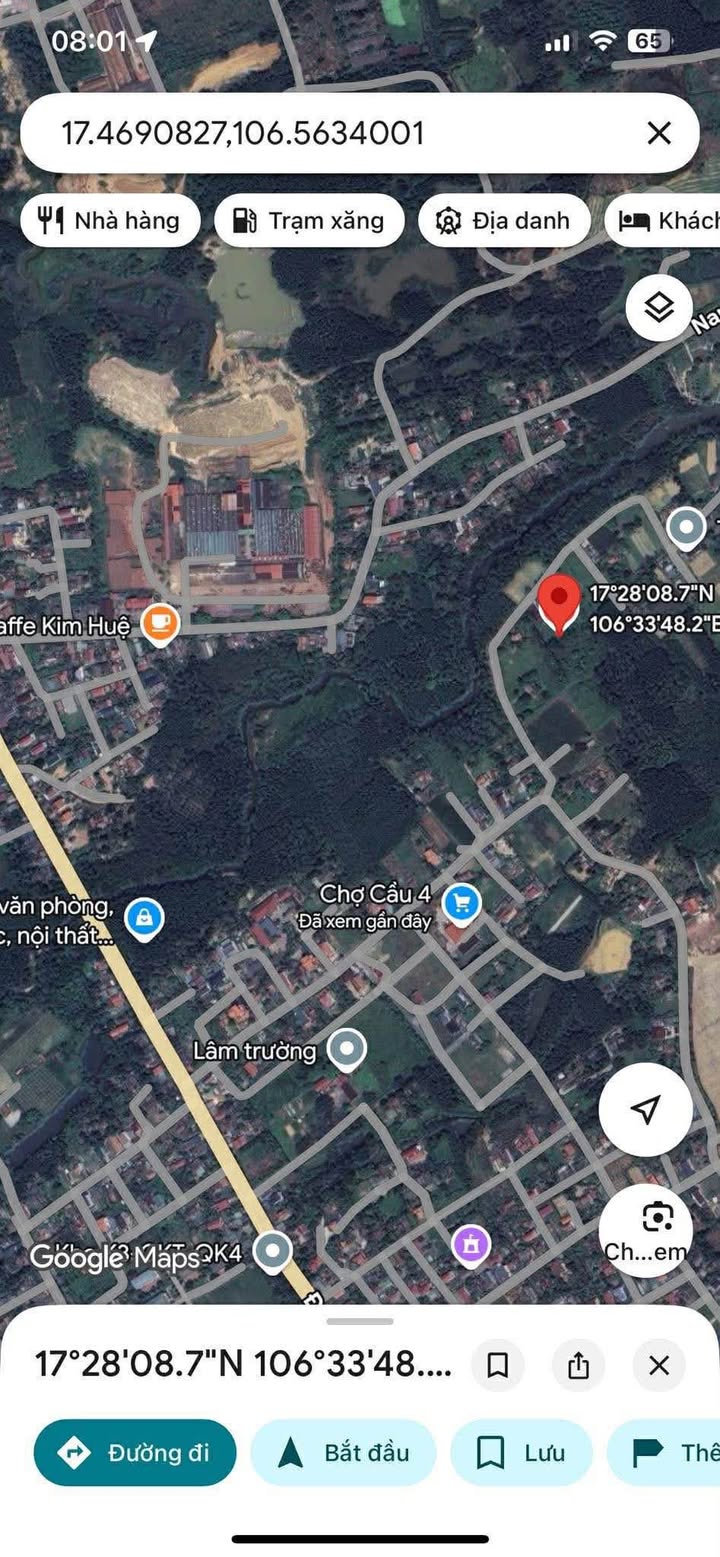Clear the coordinates search text

pos(658,133)
